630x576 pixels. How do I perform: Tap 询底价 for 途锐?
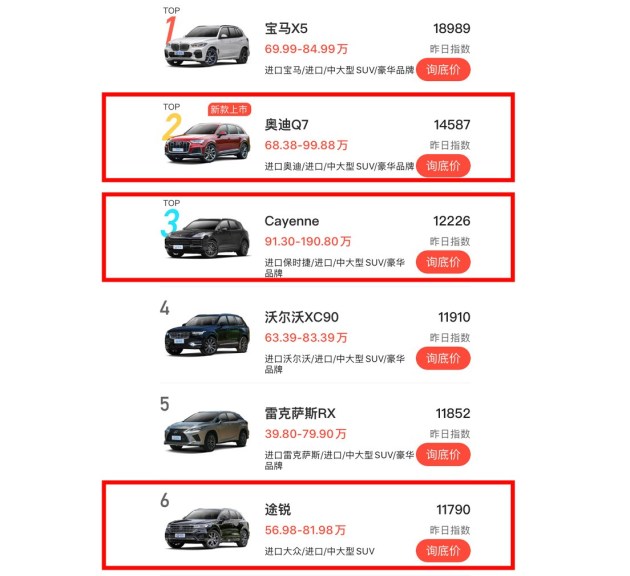pos(442,551)
